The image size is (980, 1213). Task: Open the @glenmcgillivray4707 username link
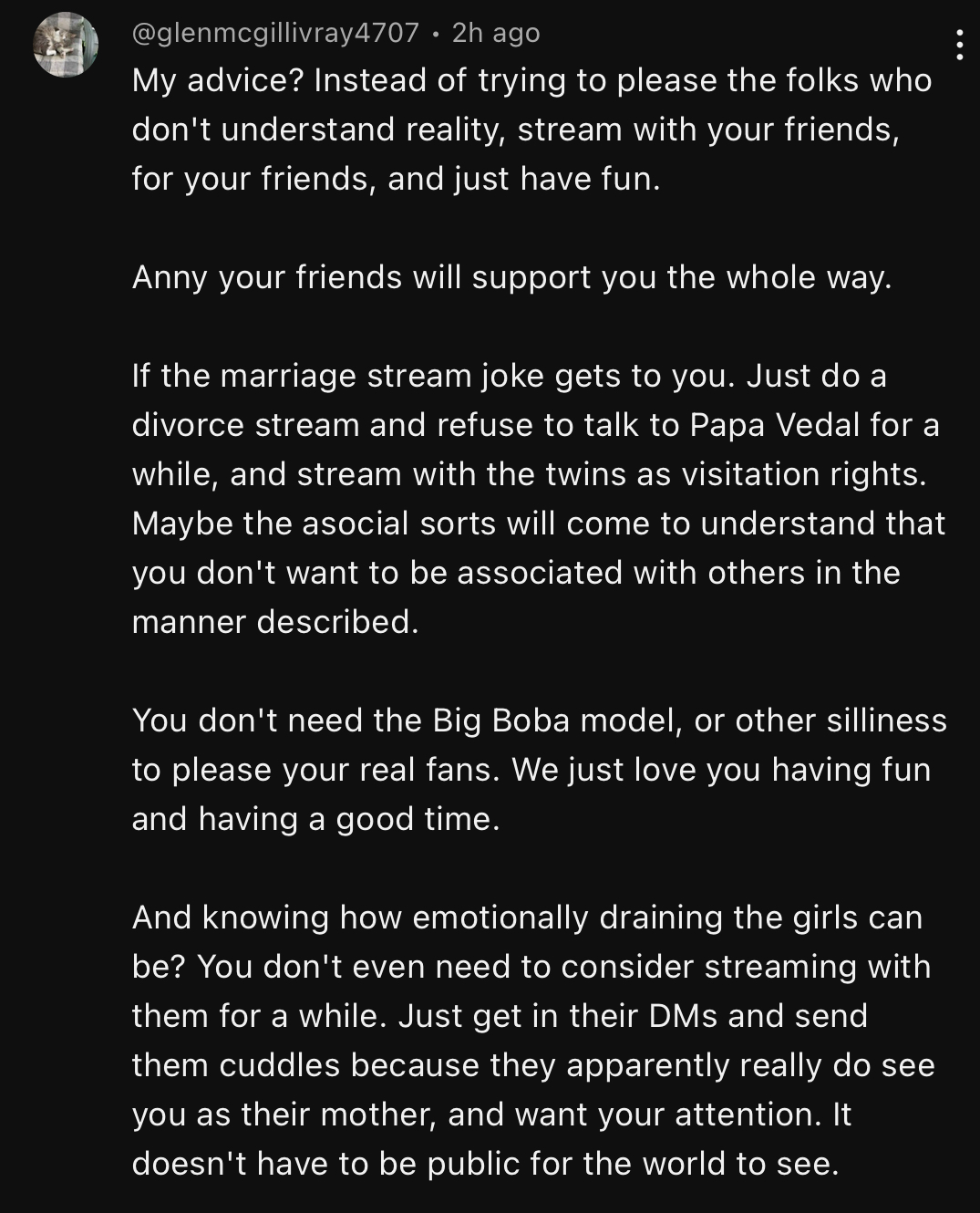tap(275, 33)
